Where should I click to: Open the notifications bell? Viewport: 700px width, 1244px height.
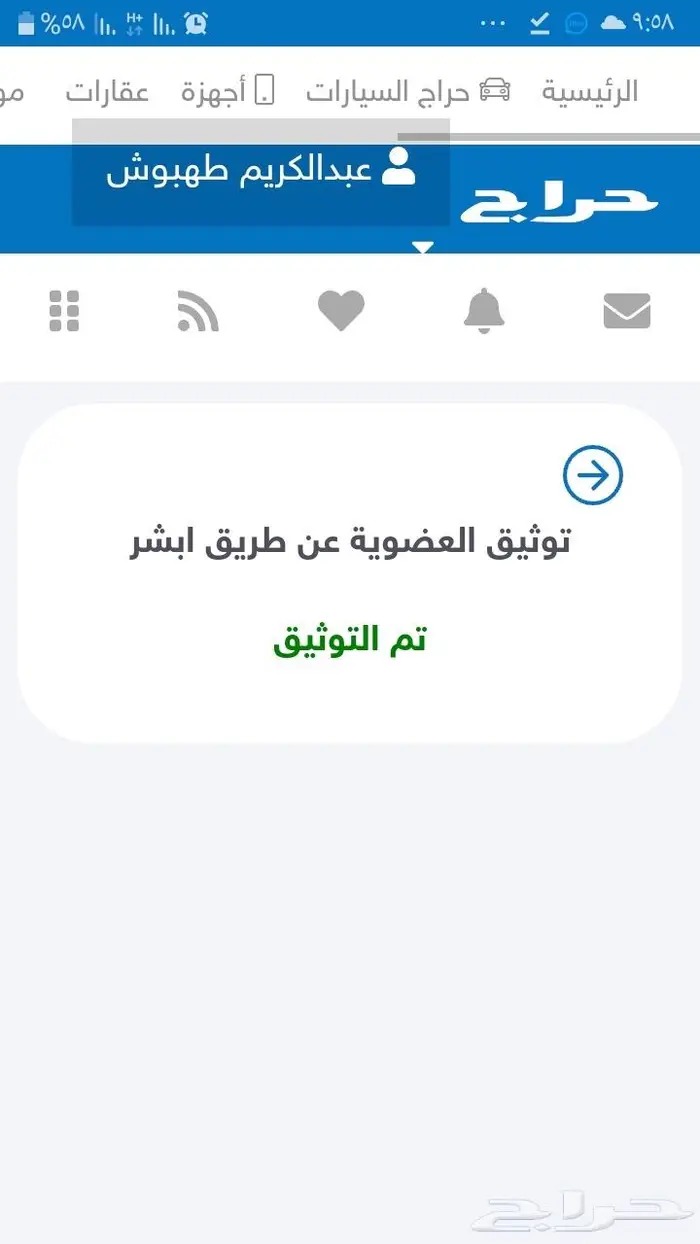(485, 311)
